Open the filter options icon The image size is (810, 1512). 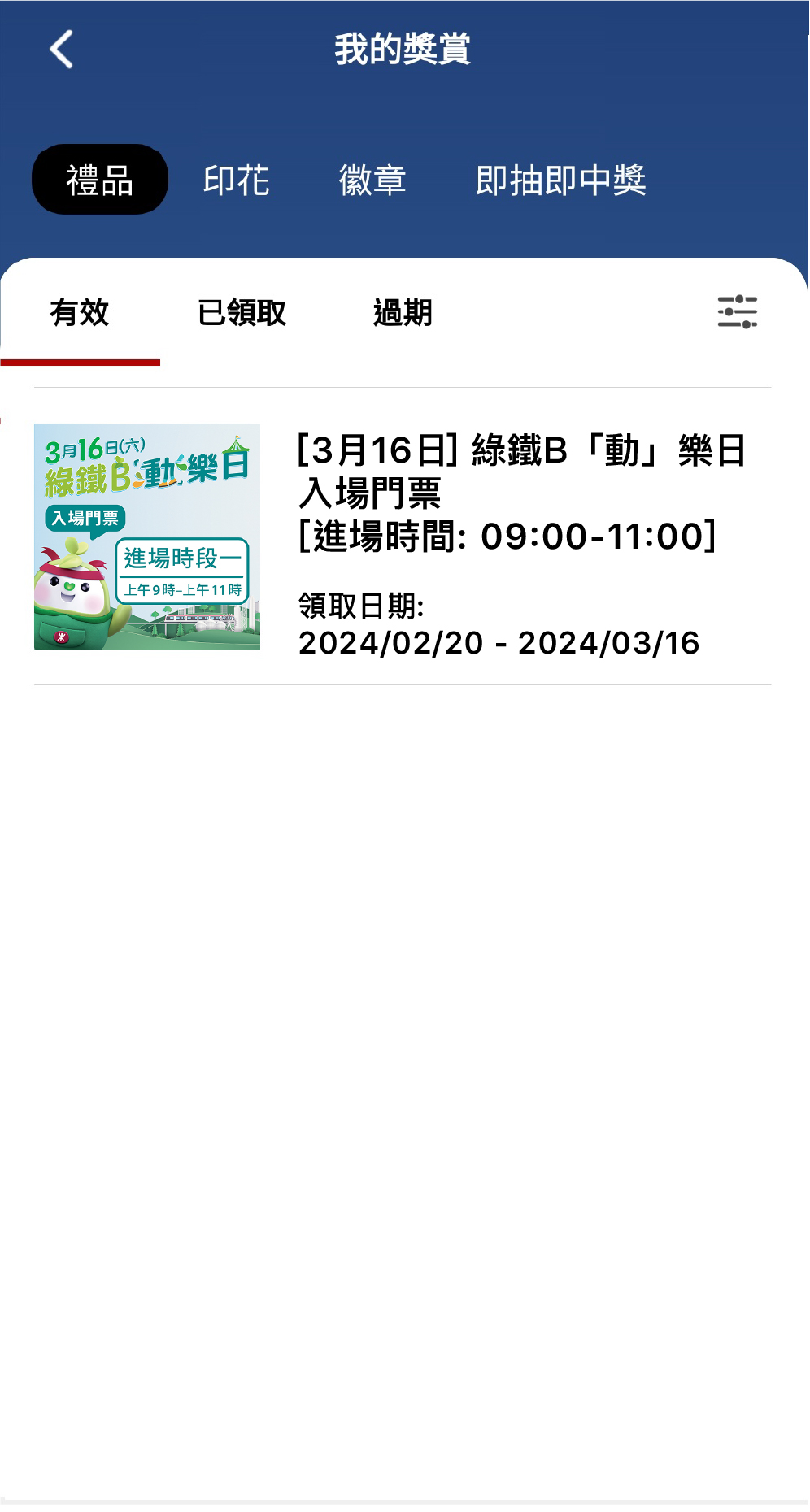(737, 312)
